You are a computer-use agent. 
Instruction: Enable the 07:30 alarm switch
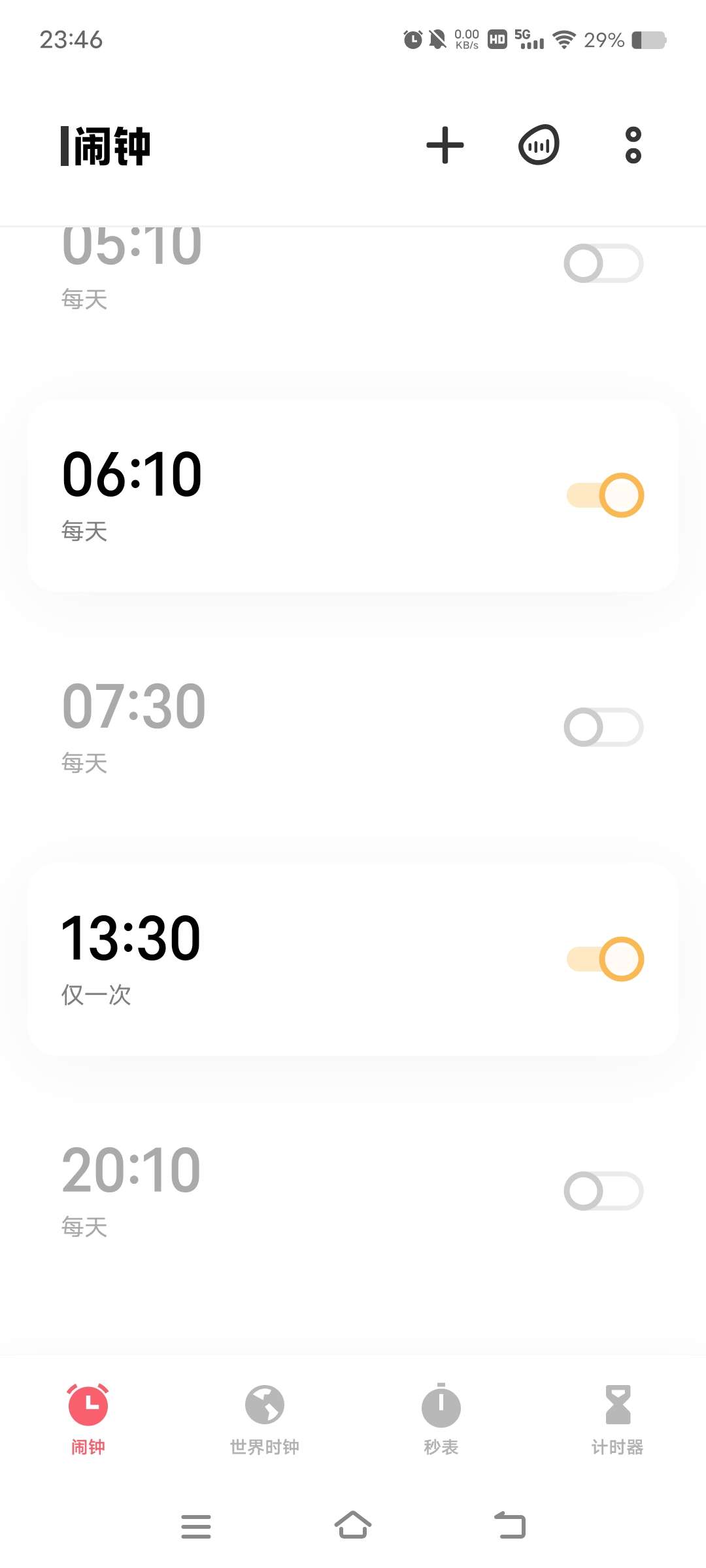pos(603,727)
